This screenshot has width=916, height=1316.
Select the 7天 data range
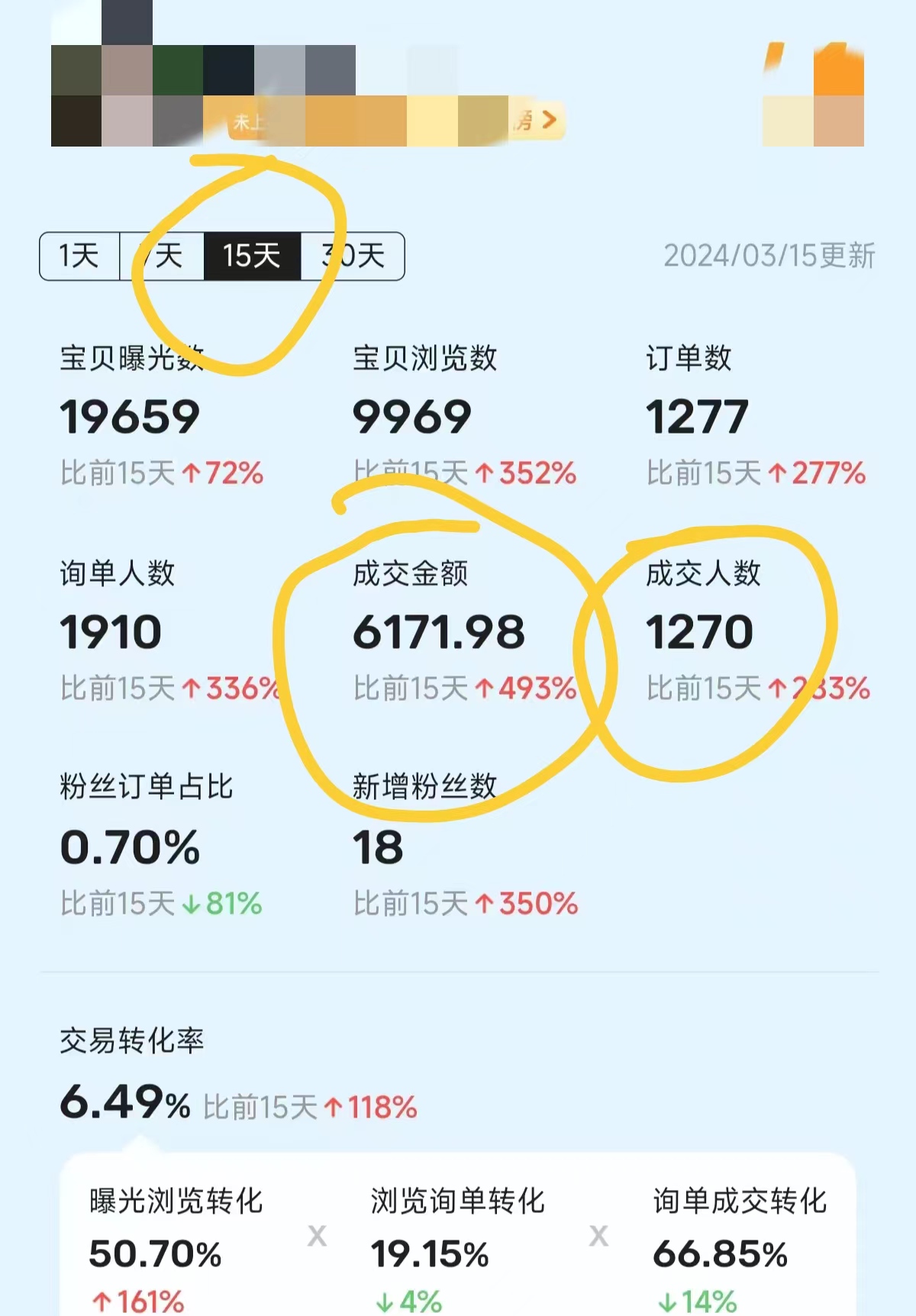point(162,256)
